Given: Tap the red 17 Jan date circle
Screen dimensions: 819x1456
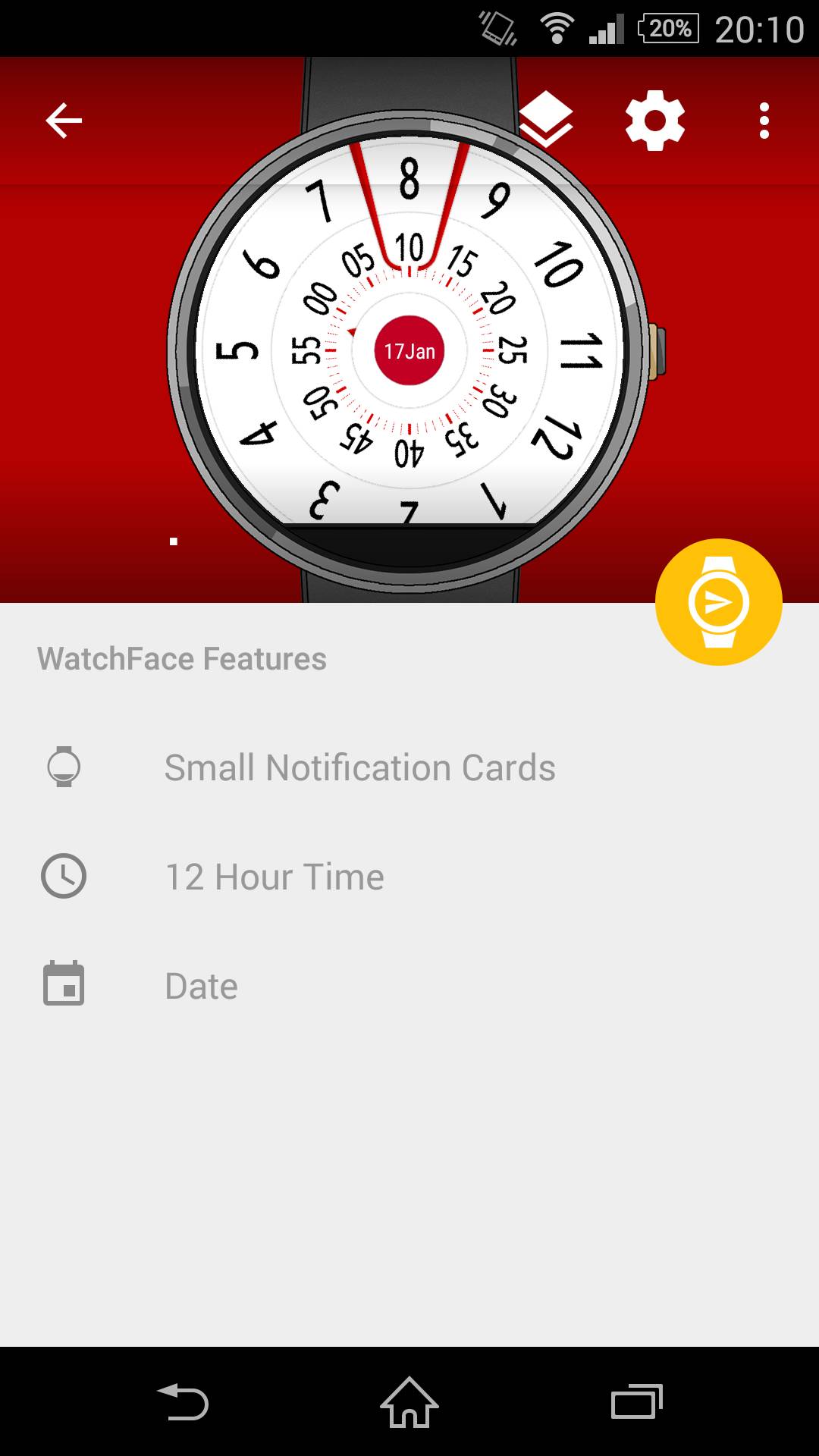Looking at the screenshot, I should pos(408,350).
